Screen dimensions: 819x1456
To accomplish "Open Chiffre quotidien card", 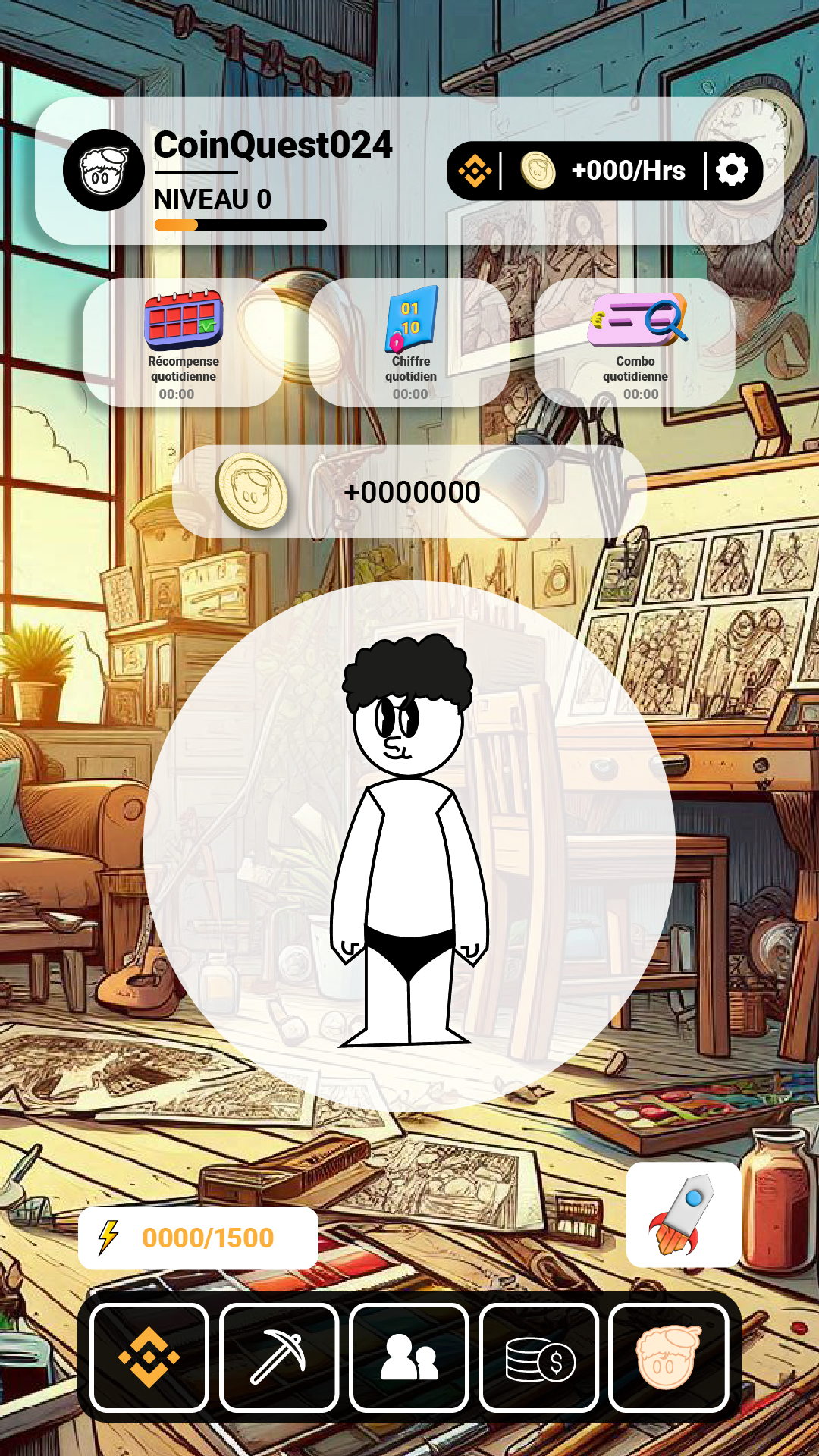I will 409,343.
